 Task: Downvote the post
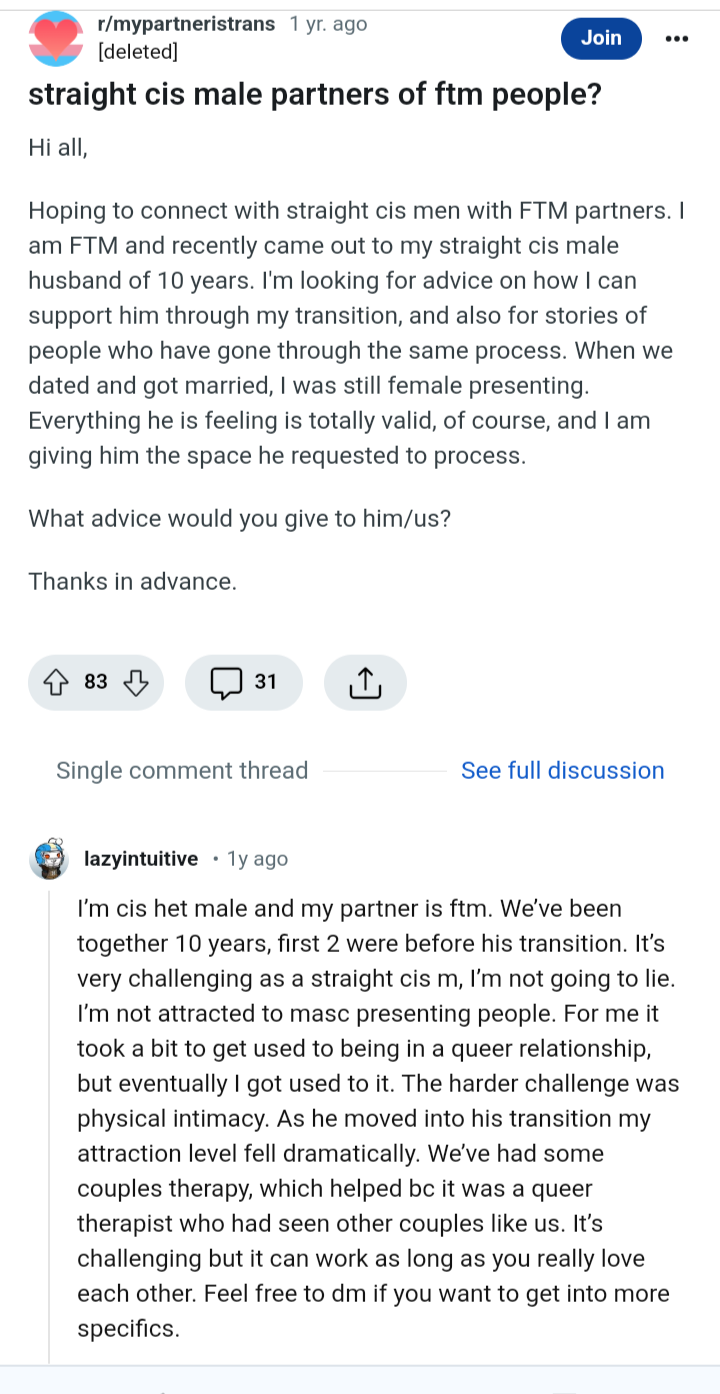tap(134, 682)
